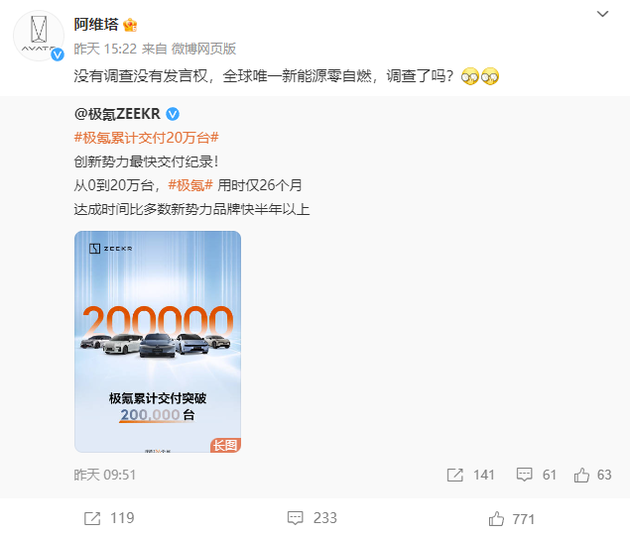Open hashtag #极氪累计交付20万台#

coord(147,139)
